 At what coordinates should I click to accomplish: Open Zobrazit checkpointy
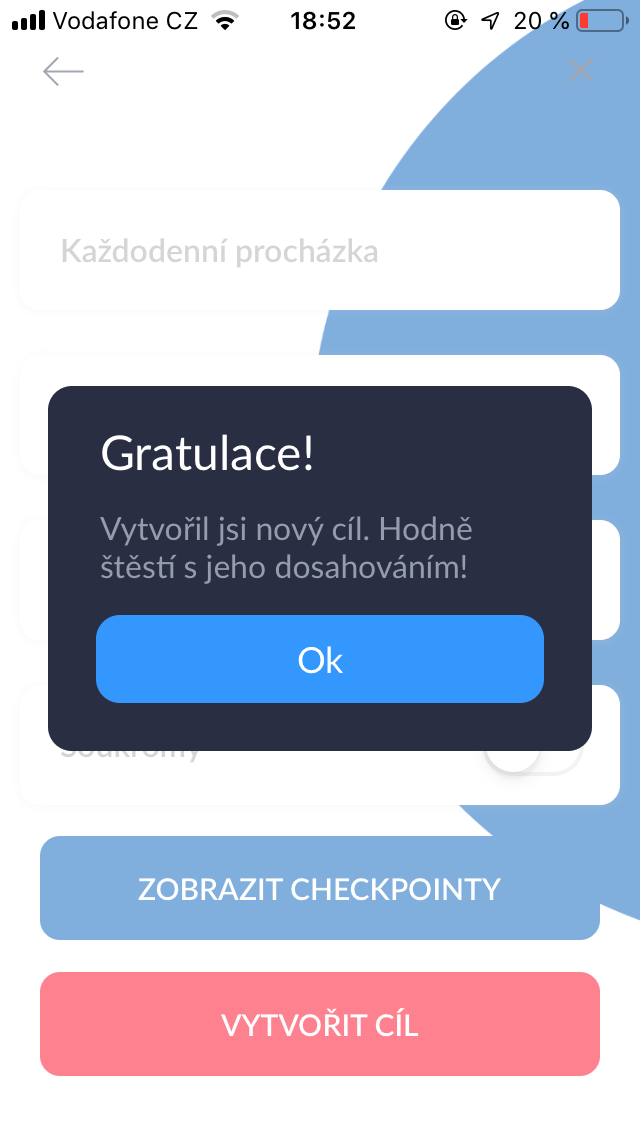click(x=320, y=888)
